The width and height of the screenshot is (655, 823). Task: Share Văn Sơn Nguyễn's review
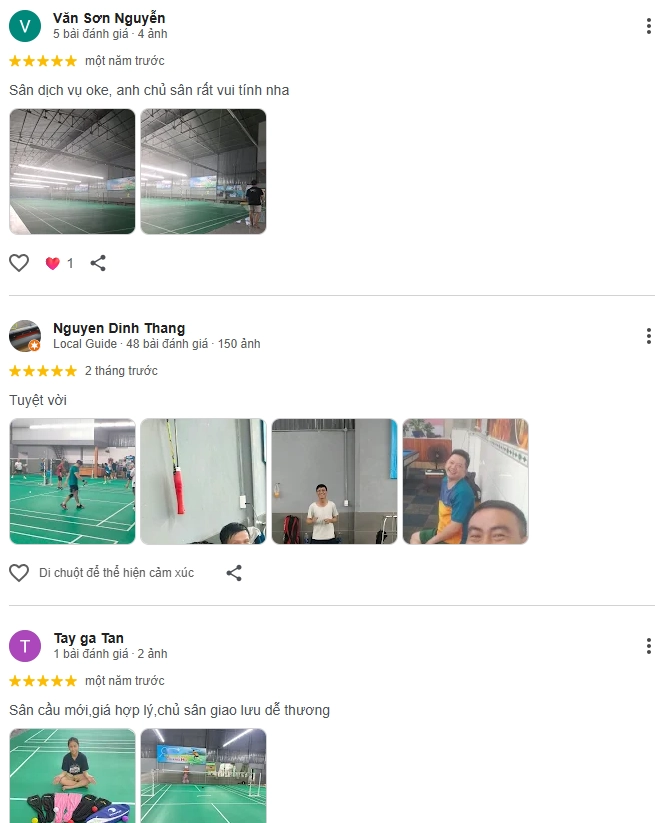pyautogui.click(x=98, y=263)
